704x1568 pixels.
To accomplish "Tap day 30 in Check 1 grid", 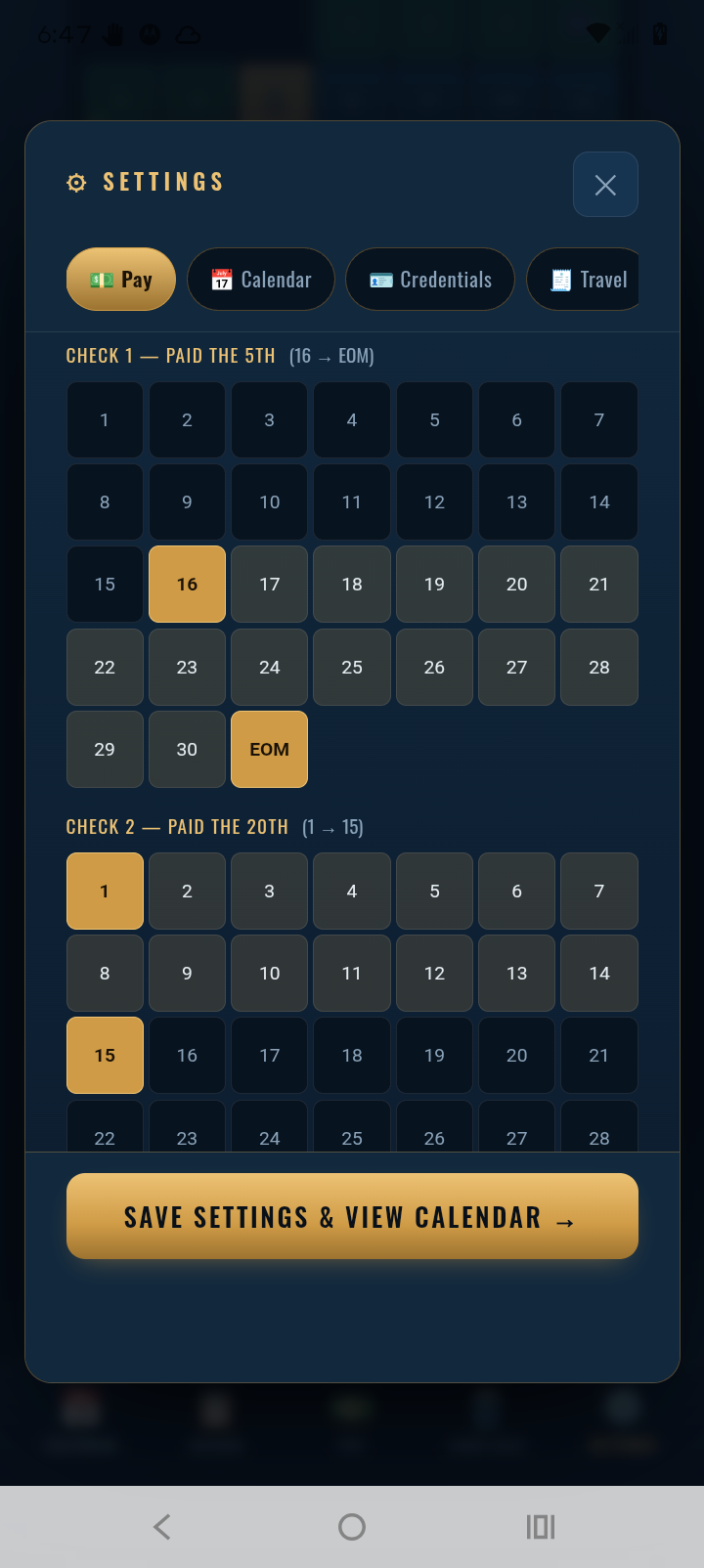I will tap(187, 750).
